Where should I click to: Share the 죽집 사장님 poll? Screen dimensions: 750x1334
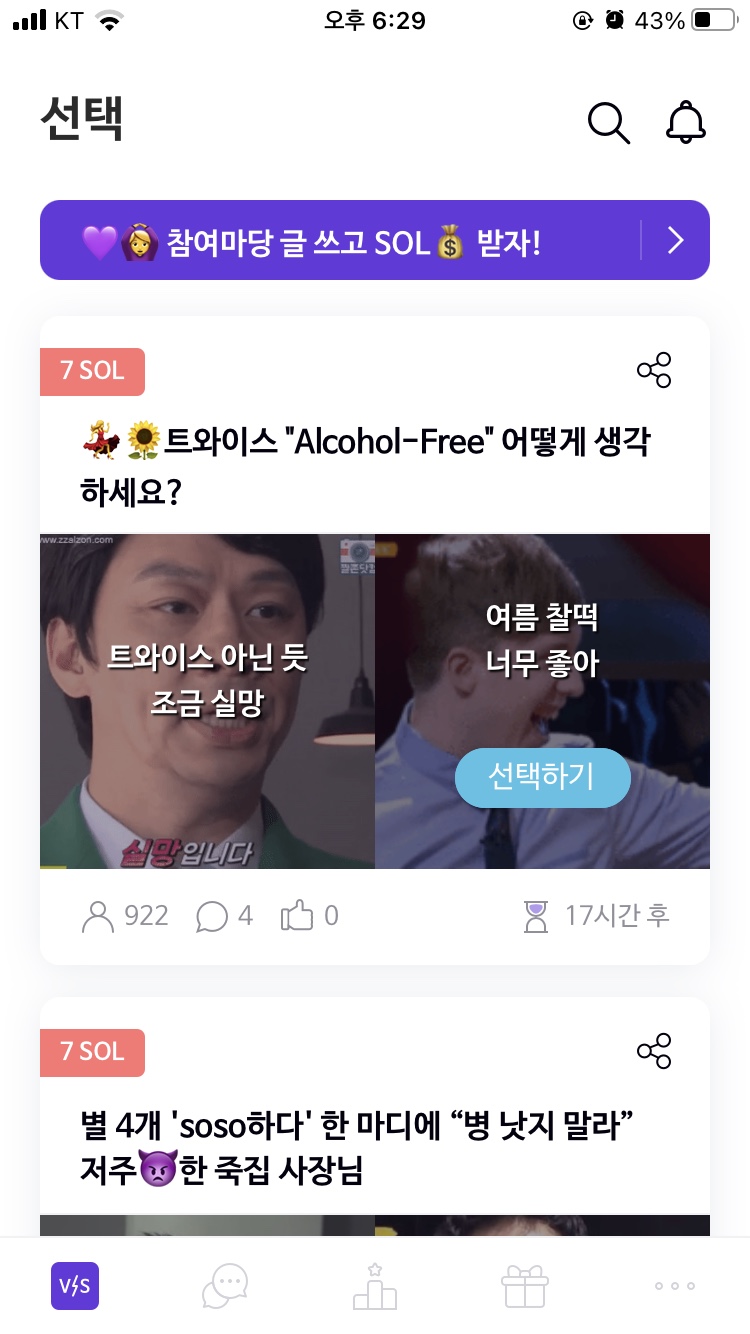654,1051
